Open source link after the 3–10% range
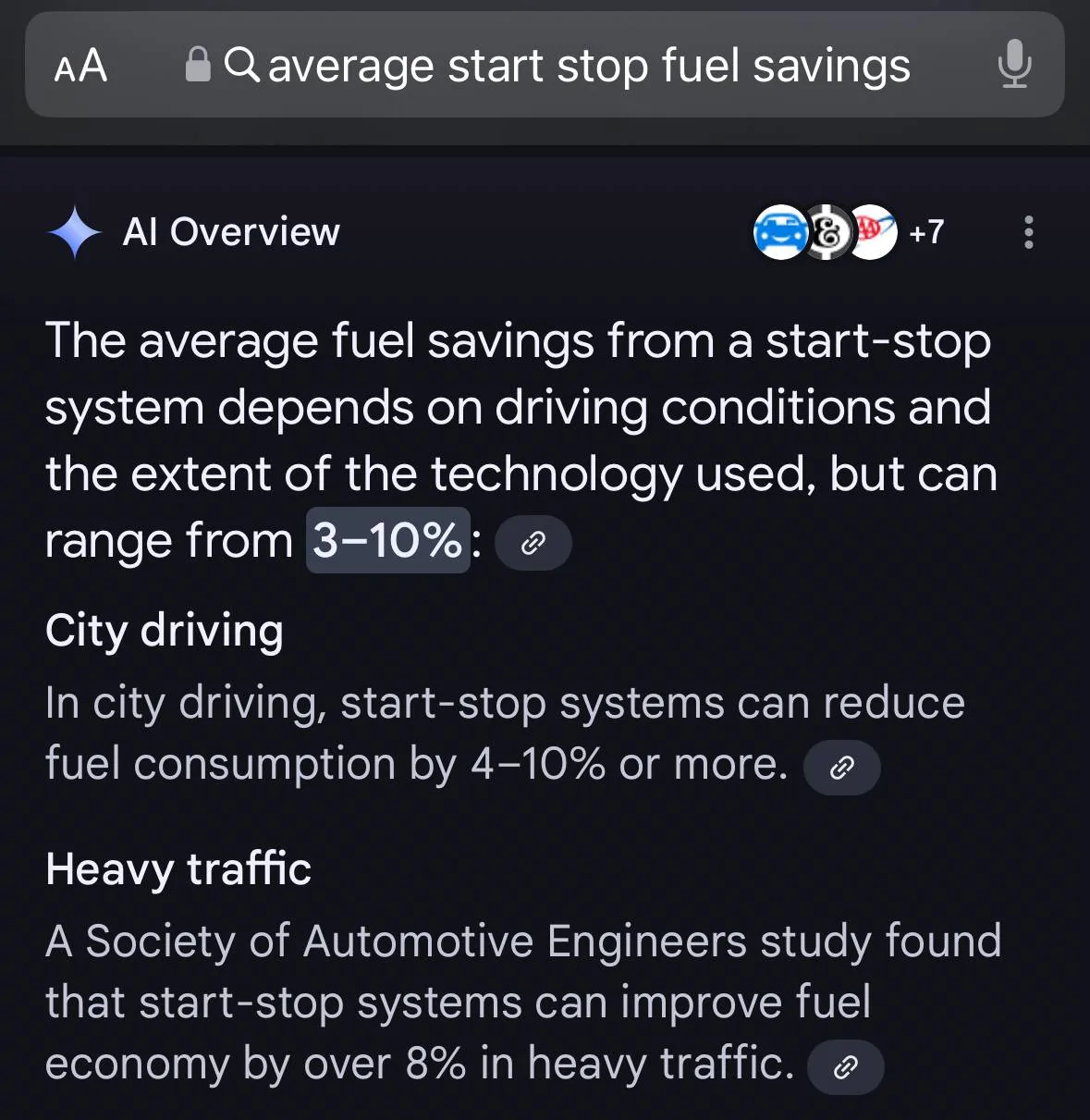Viewport: 1090px width, 1120px height. 533,543
